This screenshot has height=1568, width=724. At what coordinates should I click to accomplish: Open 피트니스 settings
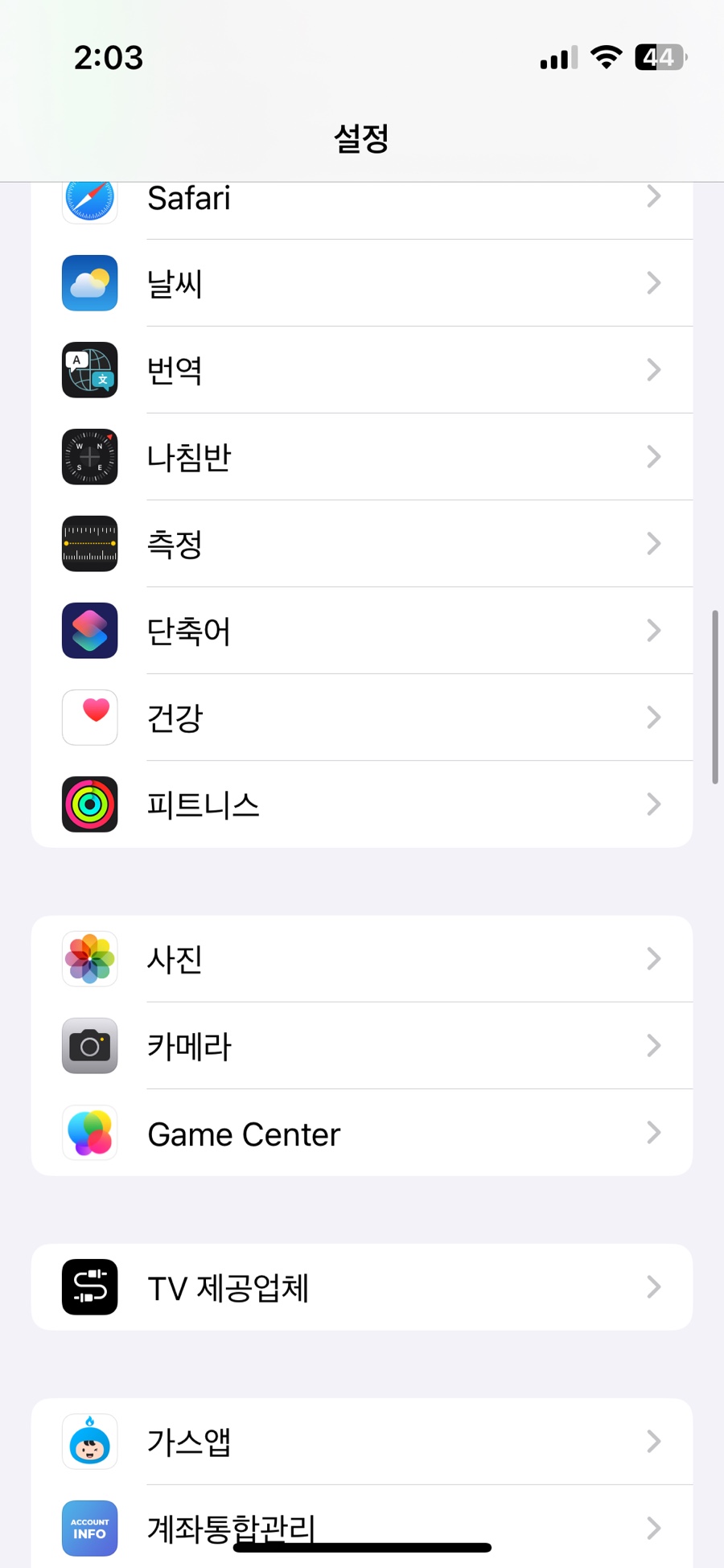click(x=362, y=805)
